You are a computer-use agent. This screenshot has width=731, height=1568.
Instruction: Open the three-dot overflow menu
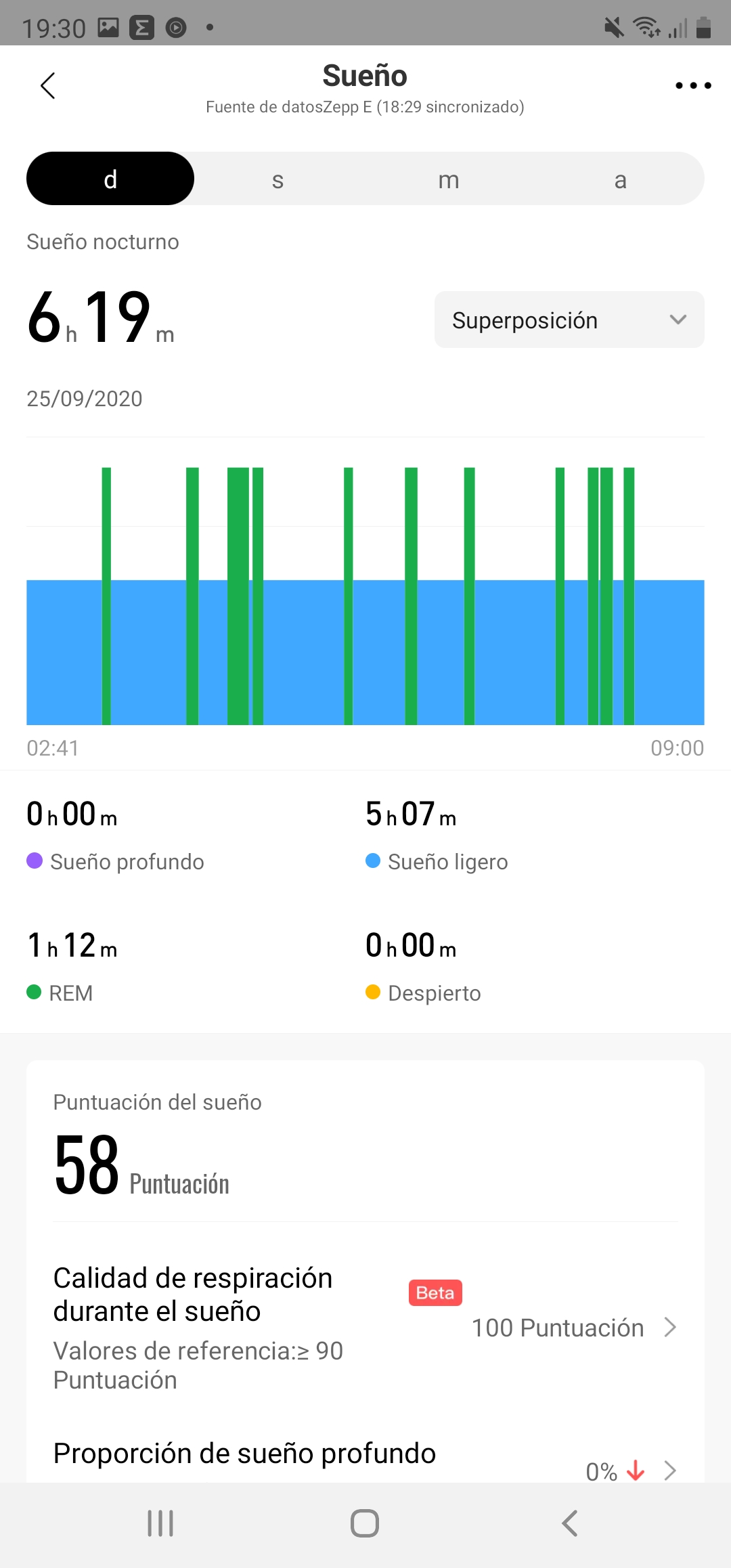pos(693,86)
